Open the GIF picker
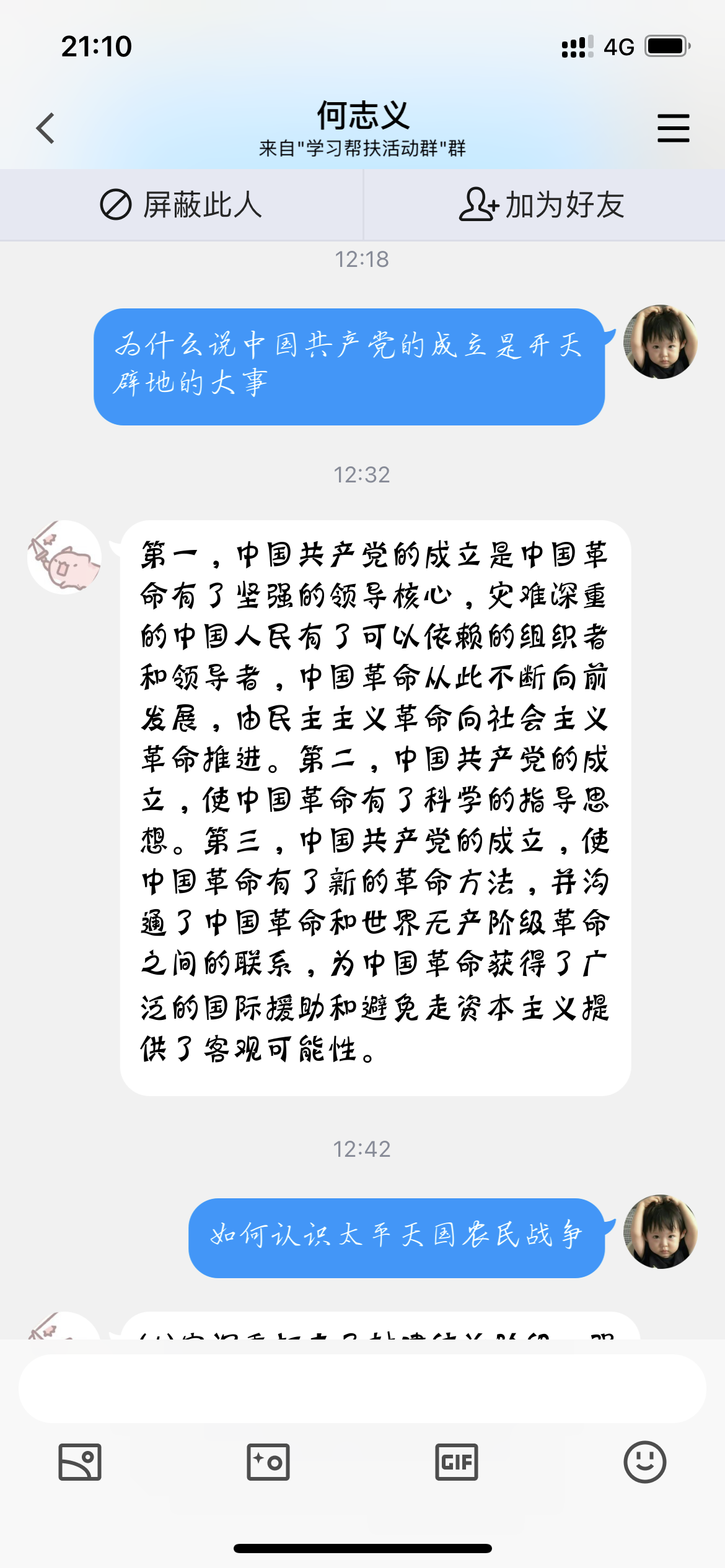 (456, 1462)
